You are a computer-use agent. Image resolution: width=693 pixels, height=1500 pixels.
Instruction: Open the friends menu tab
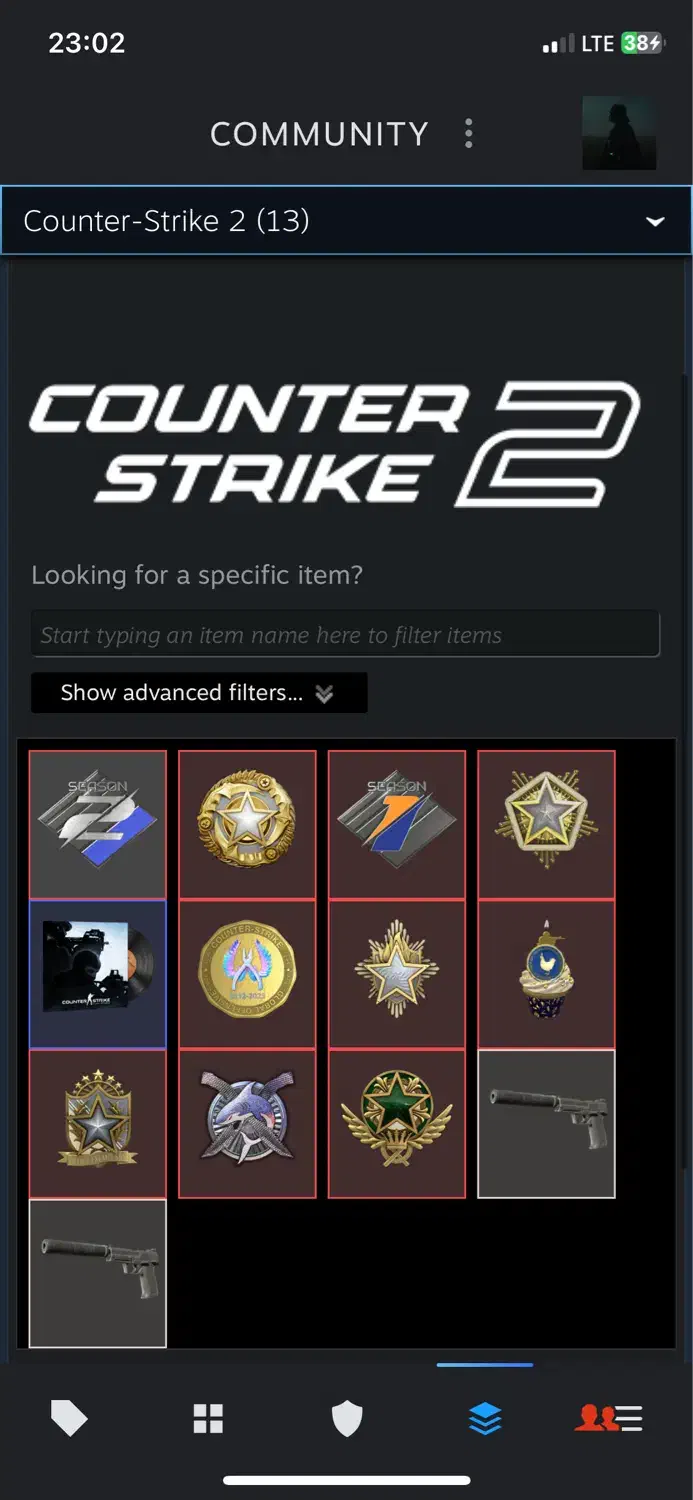609,1418
